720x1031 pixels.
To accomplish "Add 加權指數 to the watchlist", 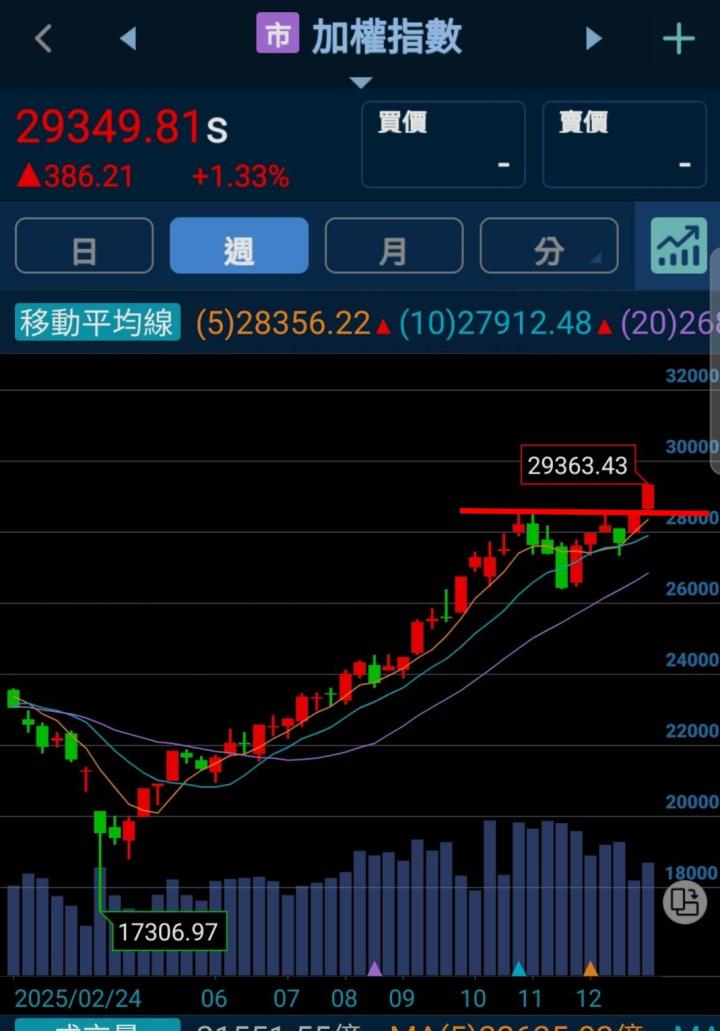I will 679,39.
